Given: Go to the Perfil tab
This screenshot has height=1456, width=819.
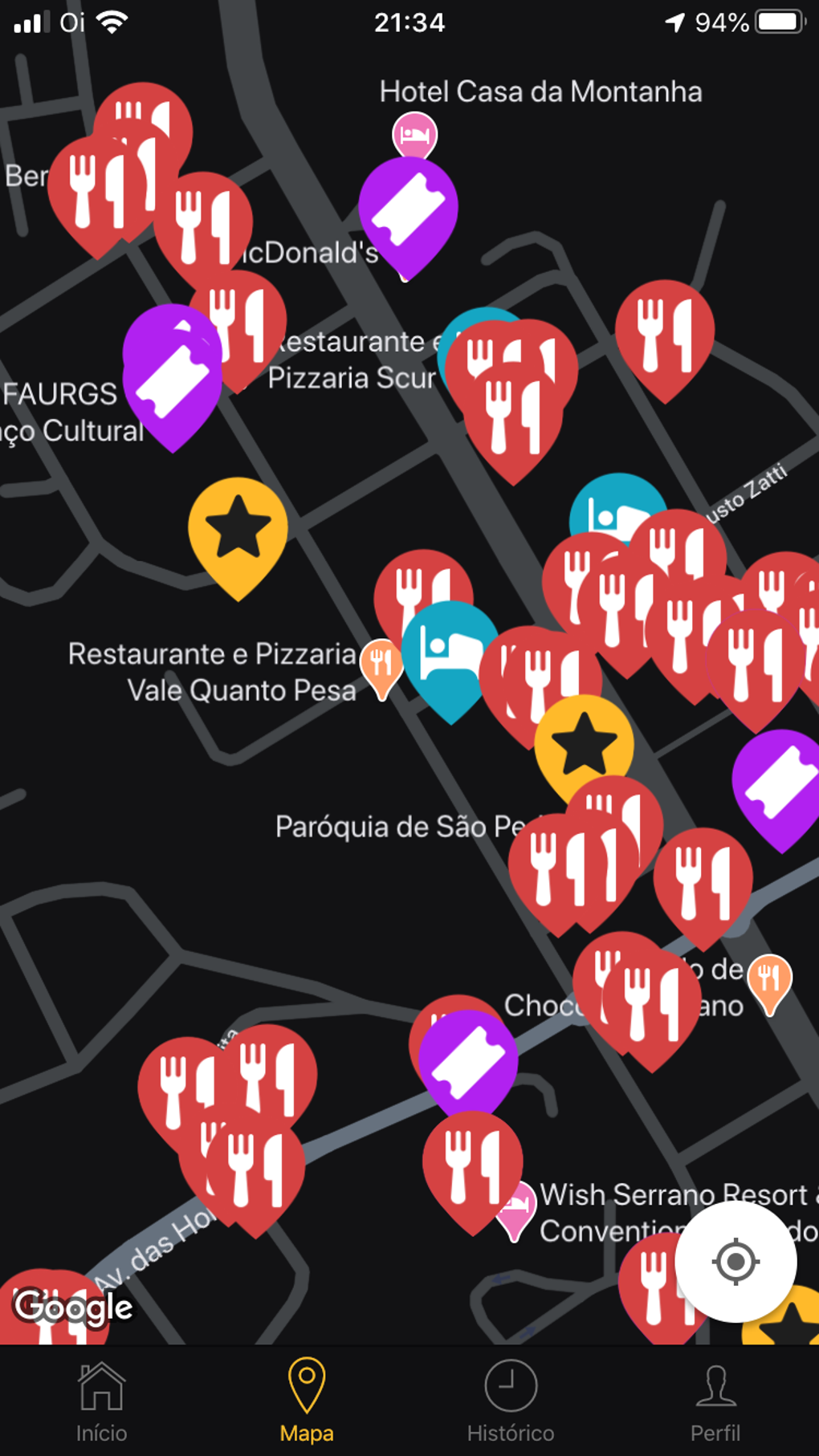Looking at the screenshot, I should pos(715,1401).
